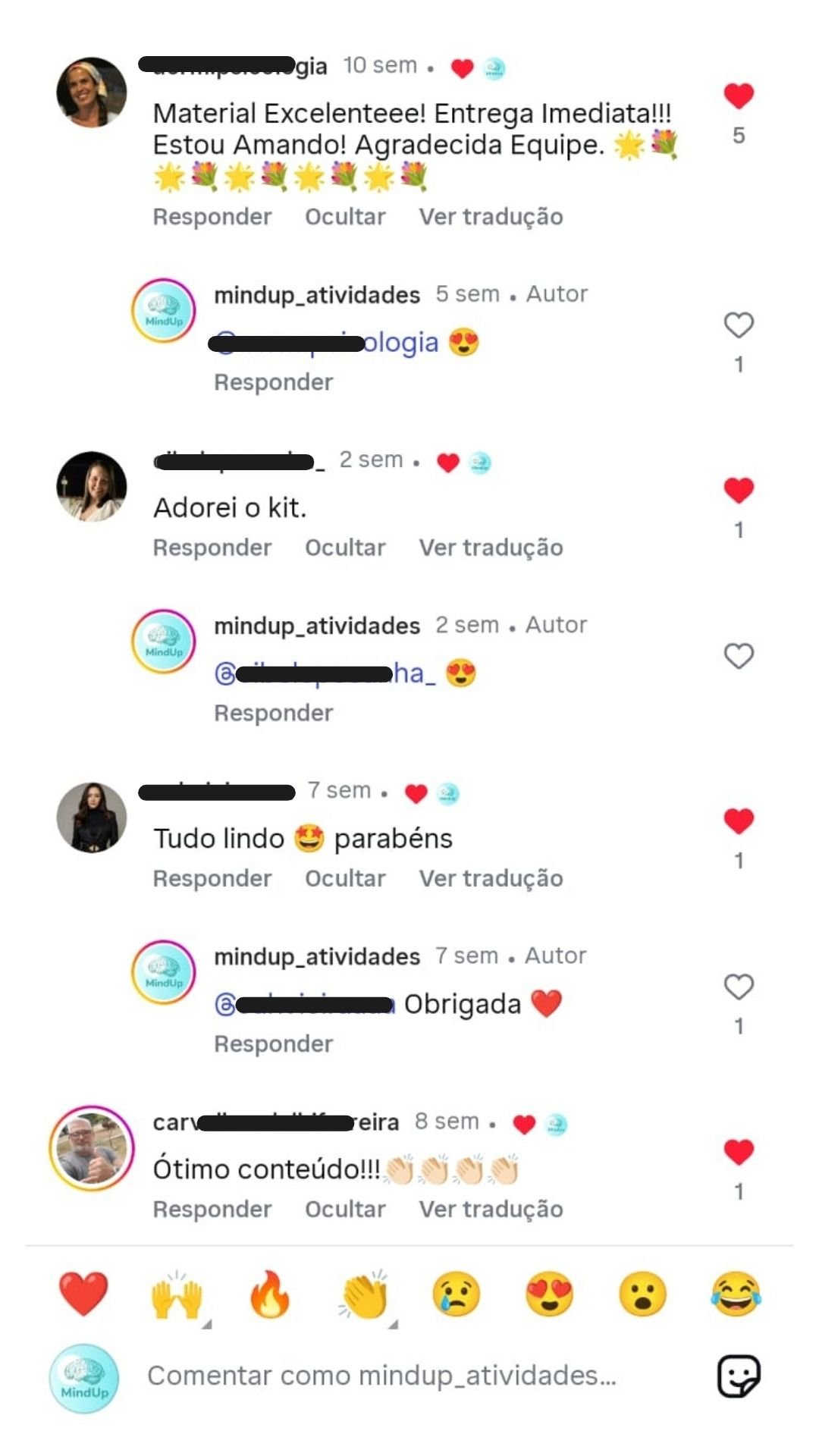Insert the raised hands emoji quick reaction

(177, 1294)
